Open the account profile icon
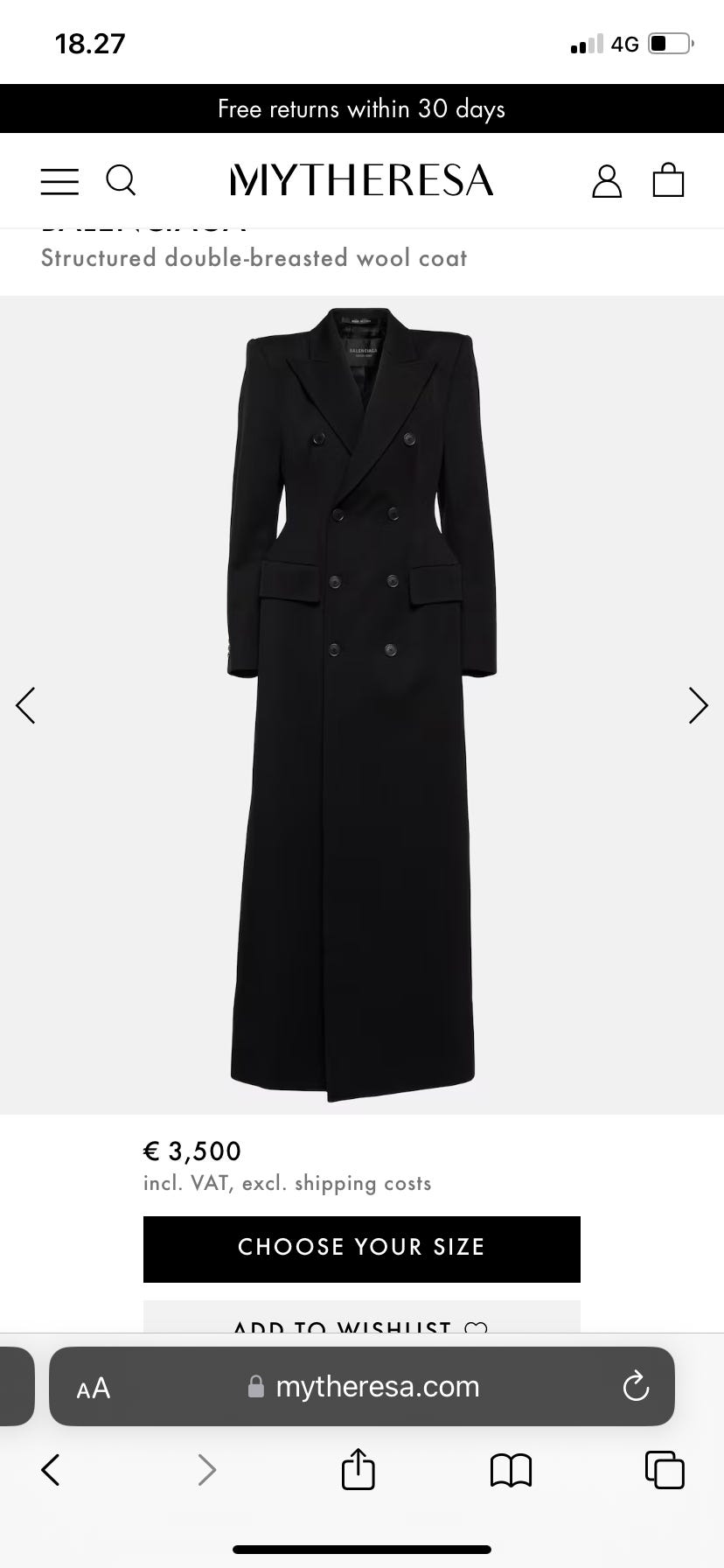 [607, 180]
